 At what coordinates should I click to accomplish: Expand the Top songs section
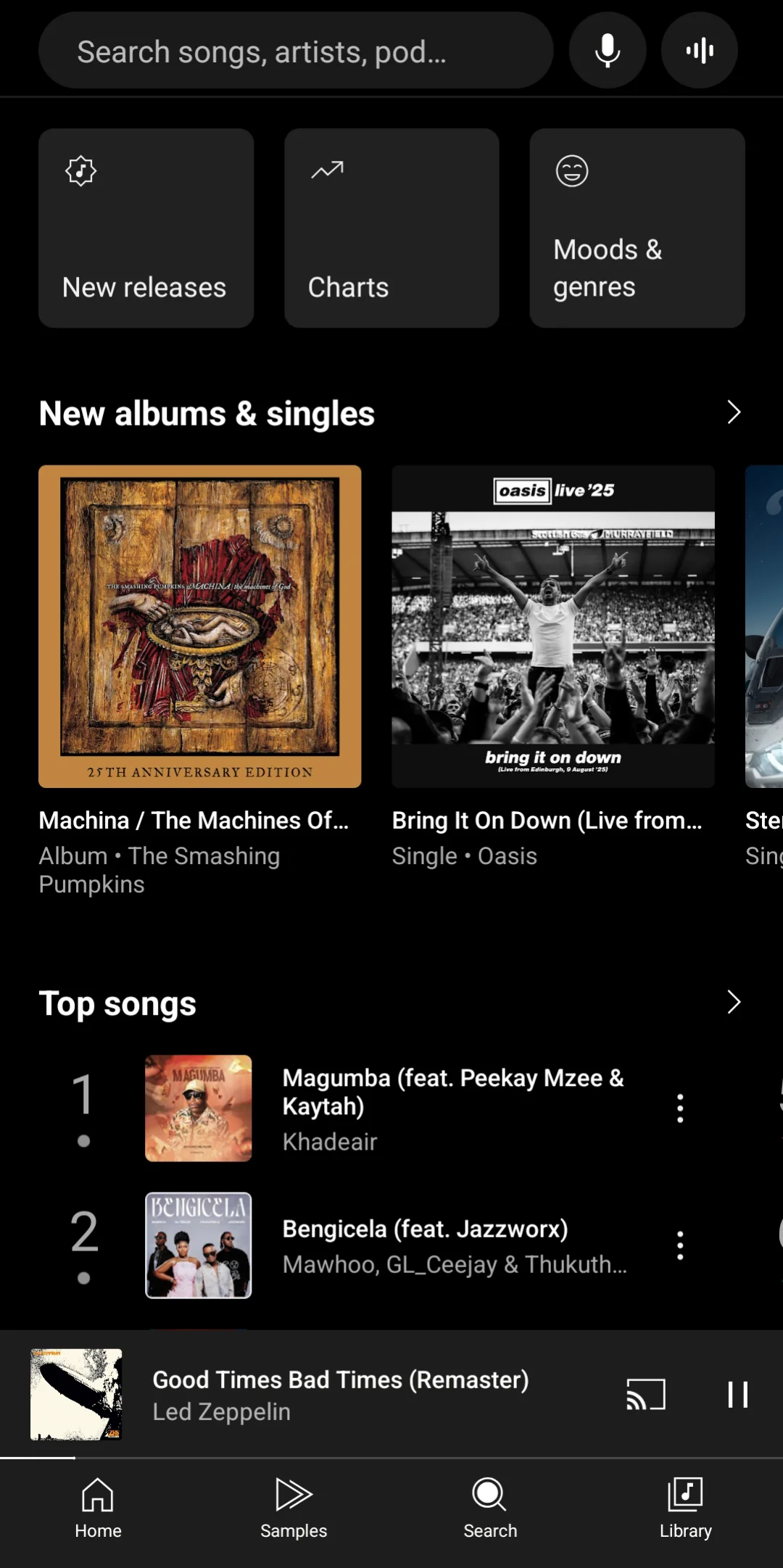coord(734,1003)
